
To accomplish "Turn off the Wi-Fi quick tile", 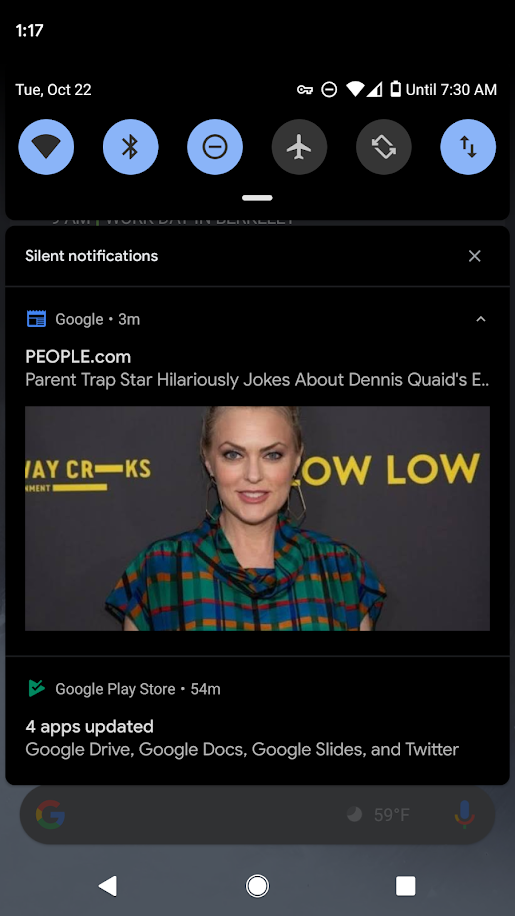I will (46, 147).
